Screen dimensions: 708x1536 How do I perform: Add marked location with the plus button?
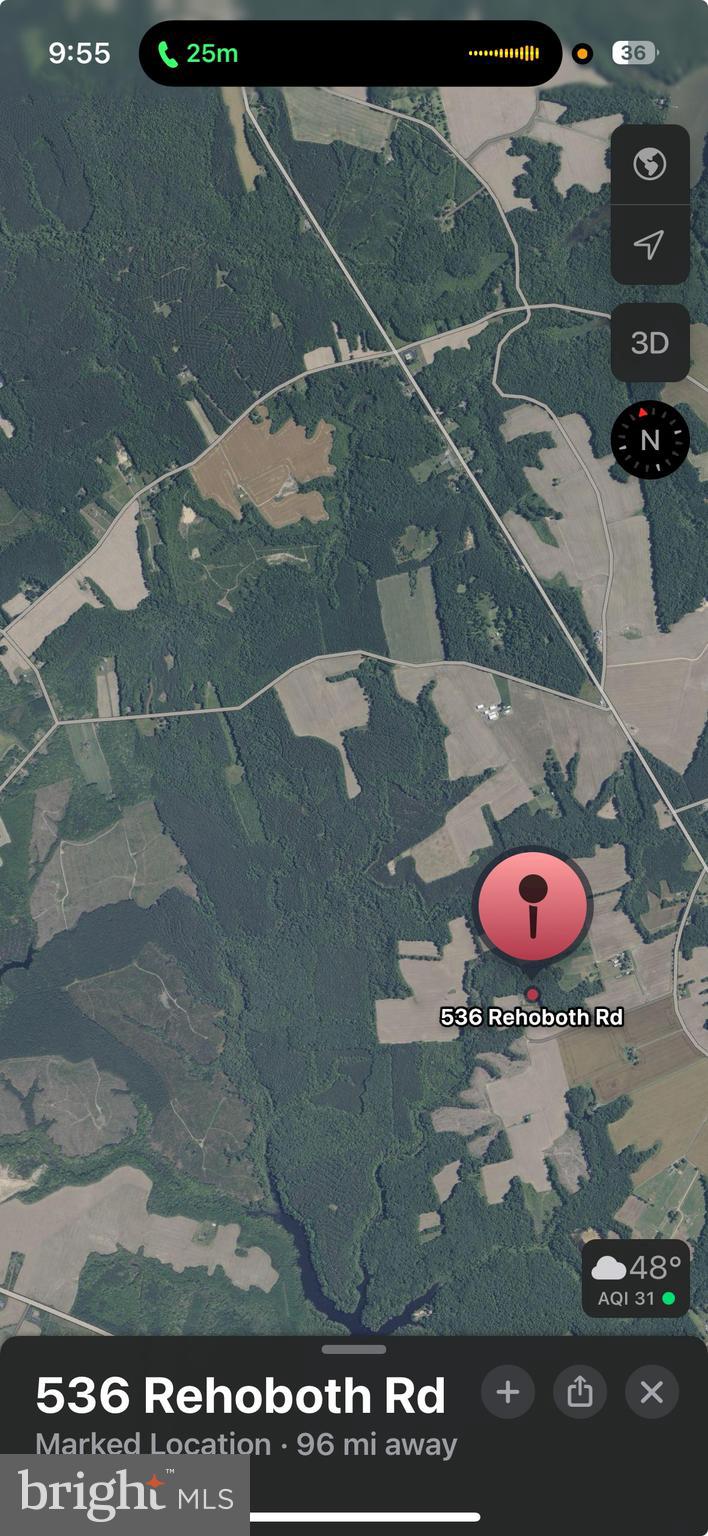[508, 1392]
